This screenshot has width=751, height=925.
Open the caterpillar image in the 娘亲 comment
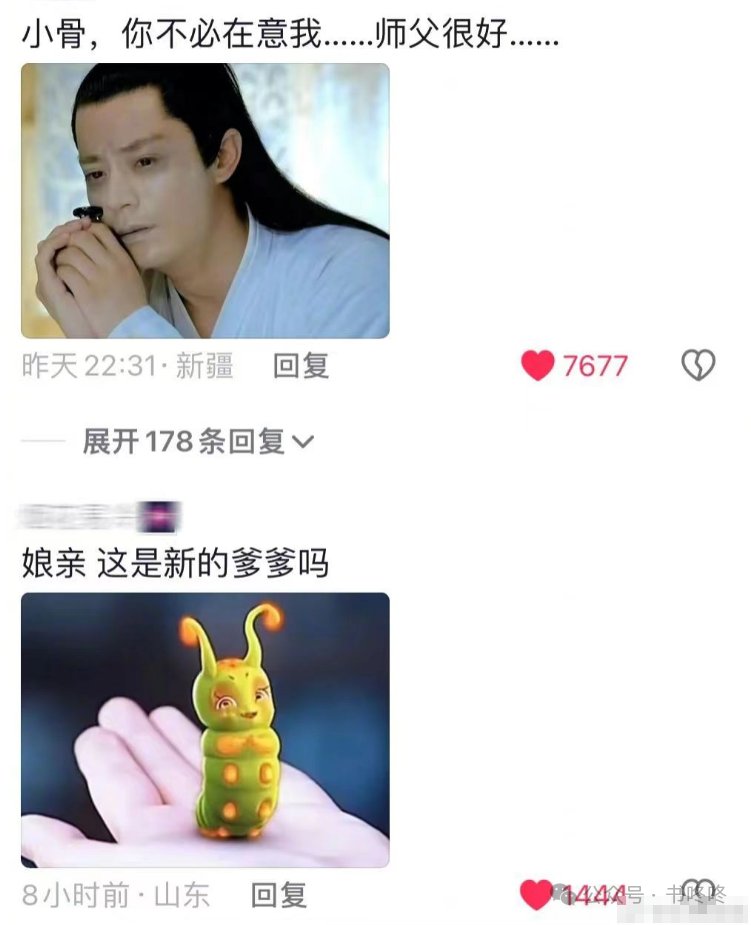pyautogui.click(x=205, y=729)
